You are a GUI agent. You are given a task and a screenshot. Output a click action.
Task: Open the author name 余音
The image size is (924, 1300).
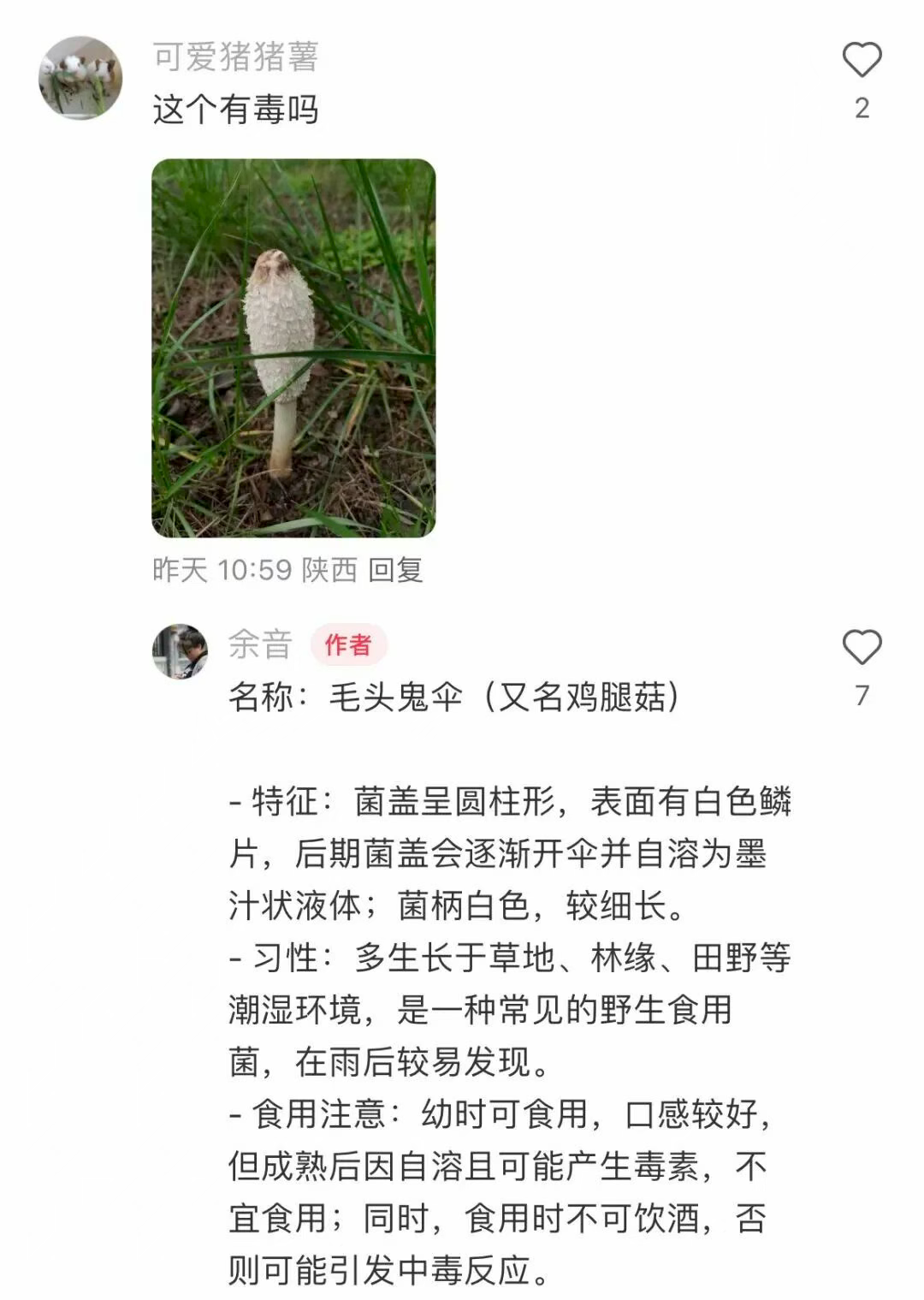point(260,644)
